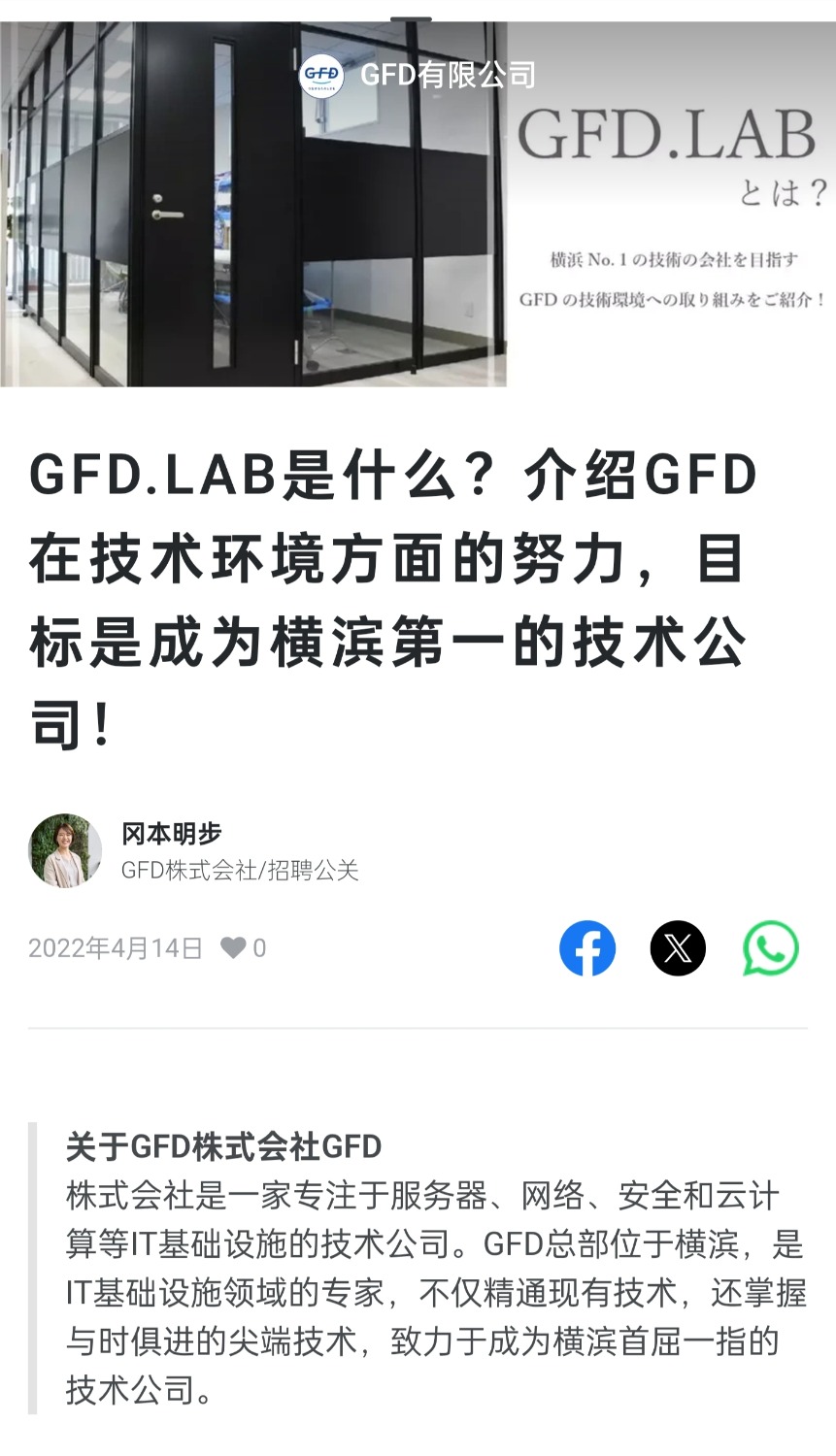Image resolution: width=836 pixels, height=1456 pixels.
Task: Share article on X
Action: 678,948
